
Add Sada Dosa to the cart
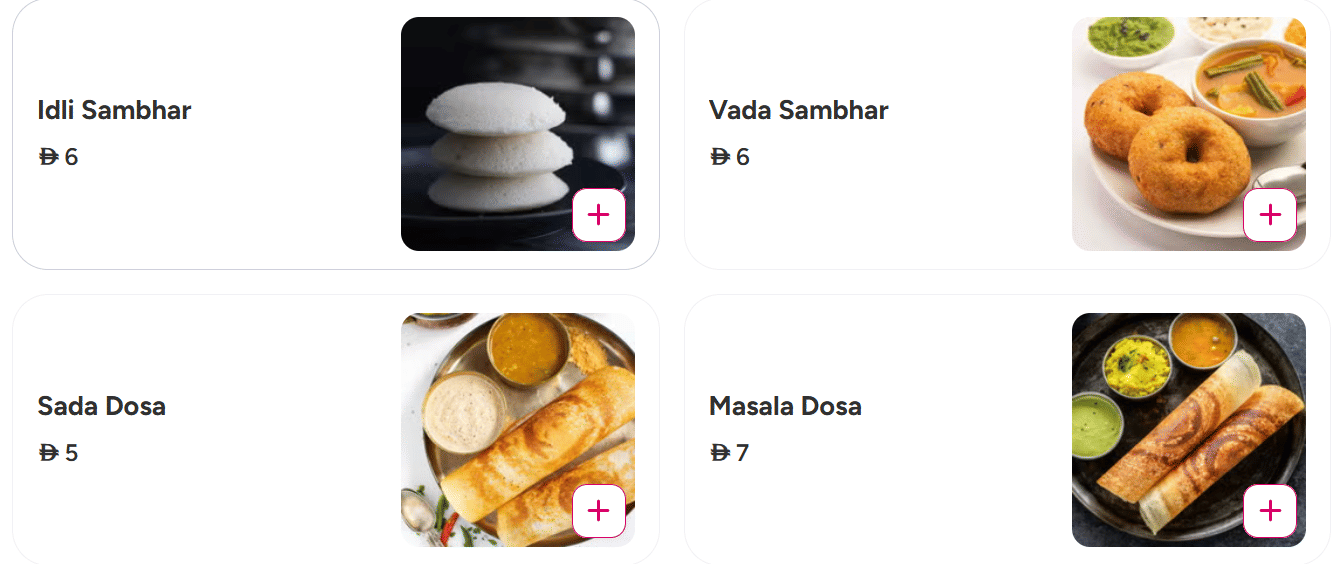(598, 511)
